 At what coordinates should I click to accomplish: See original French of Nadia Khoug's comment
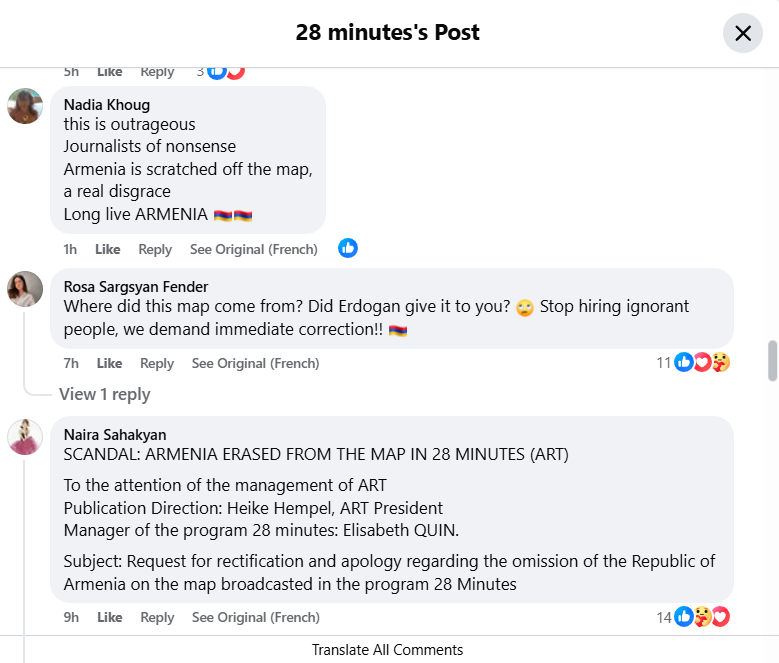(253, 249)
